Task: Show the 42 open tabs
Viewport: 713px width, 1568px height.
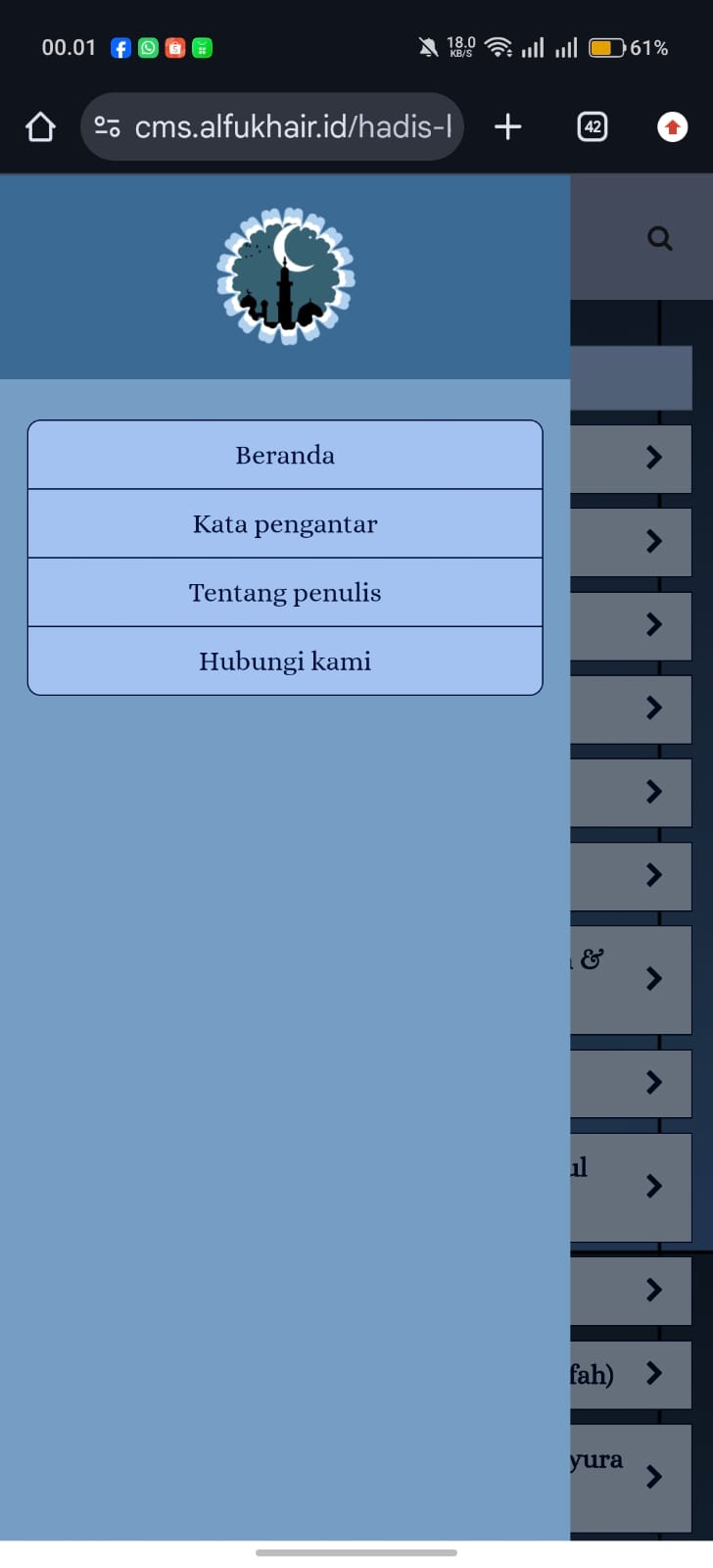Action: click(x=593, y=126)
